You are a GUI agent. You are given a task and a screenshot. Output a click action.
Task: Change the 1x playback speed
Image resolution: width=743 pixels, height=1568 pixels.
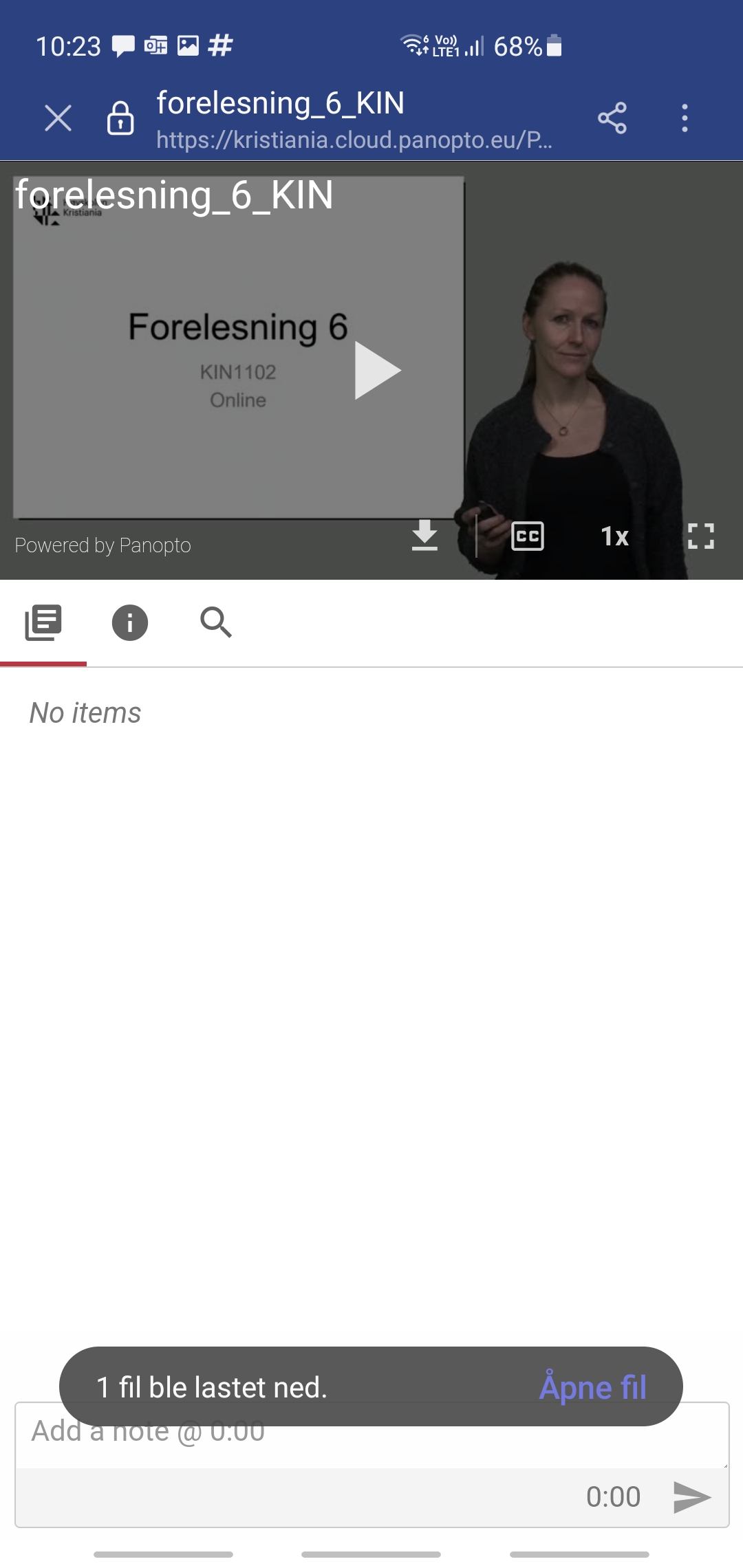pyautogui.click(x=614, y=536)
